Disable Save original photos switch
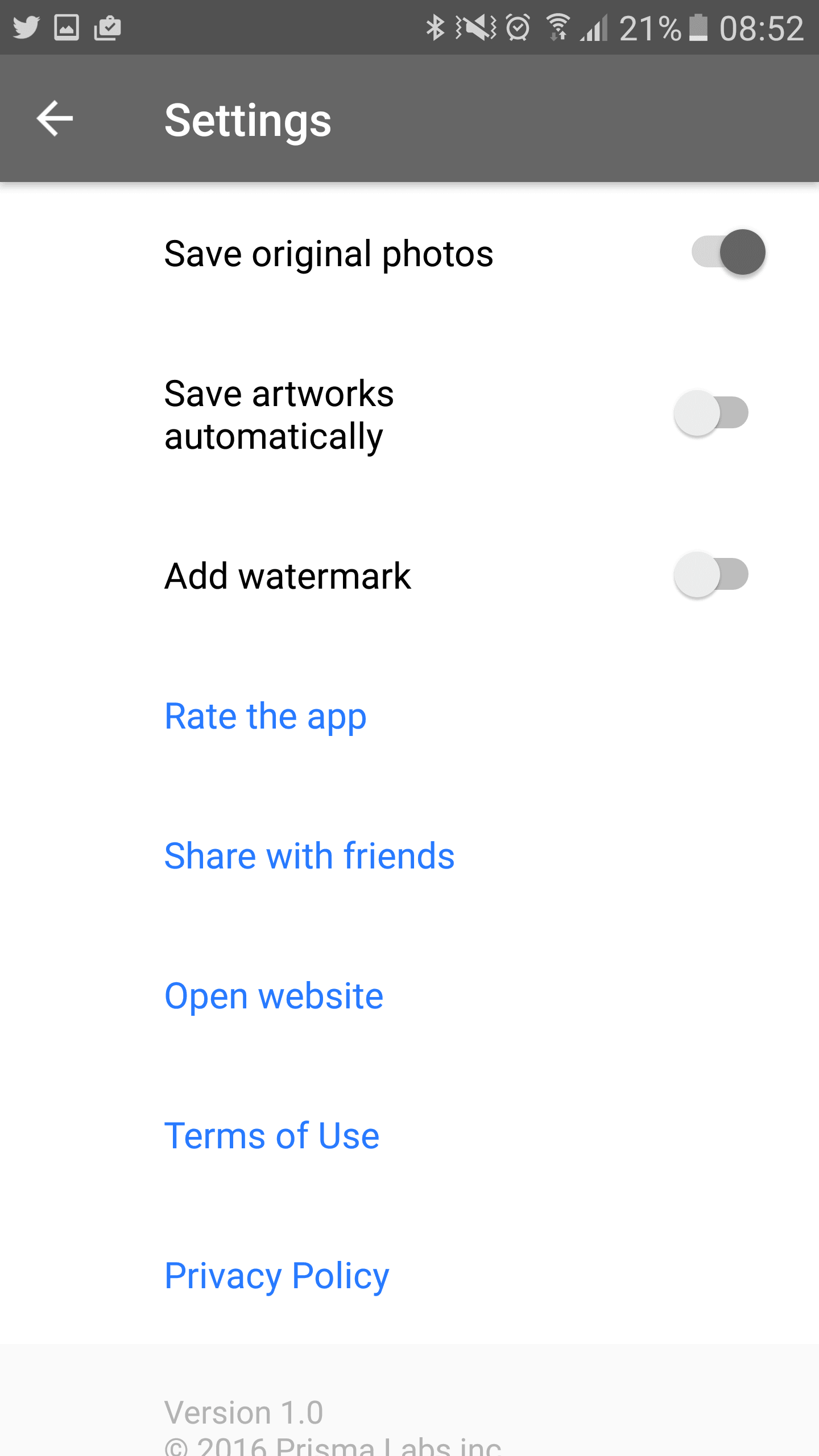This screenshot has width=819, height=1456. tap(728, 252)
